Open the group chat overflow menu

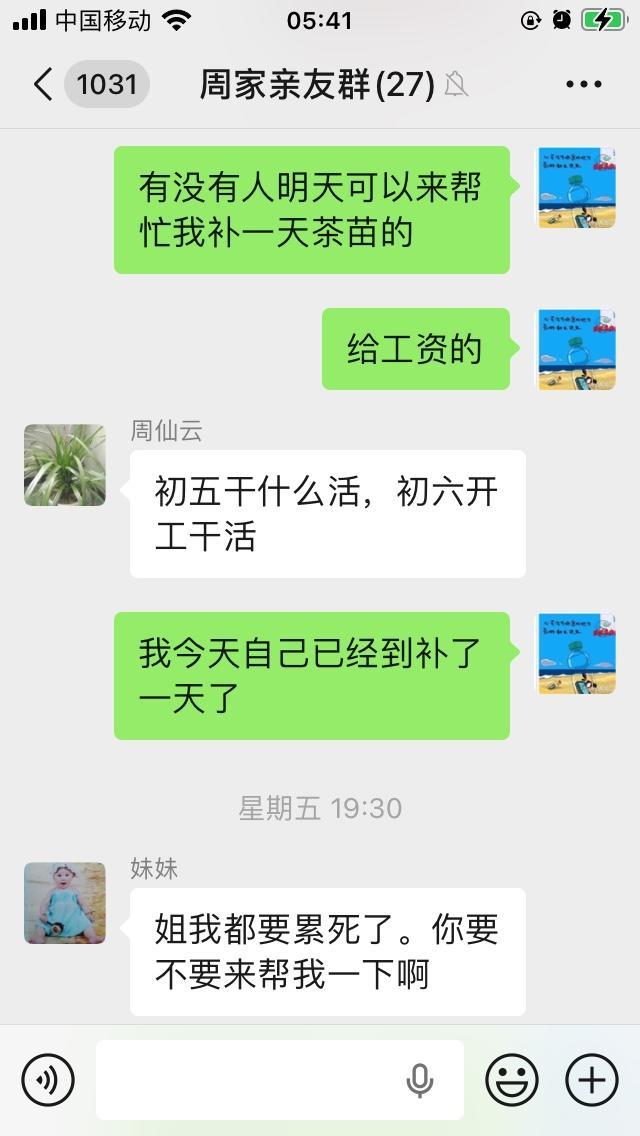(583, 85)
